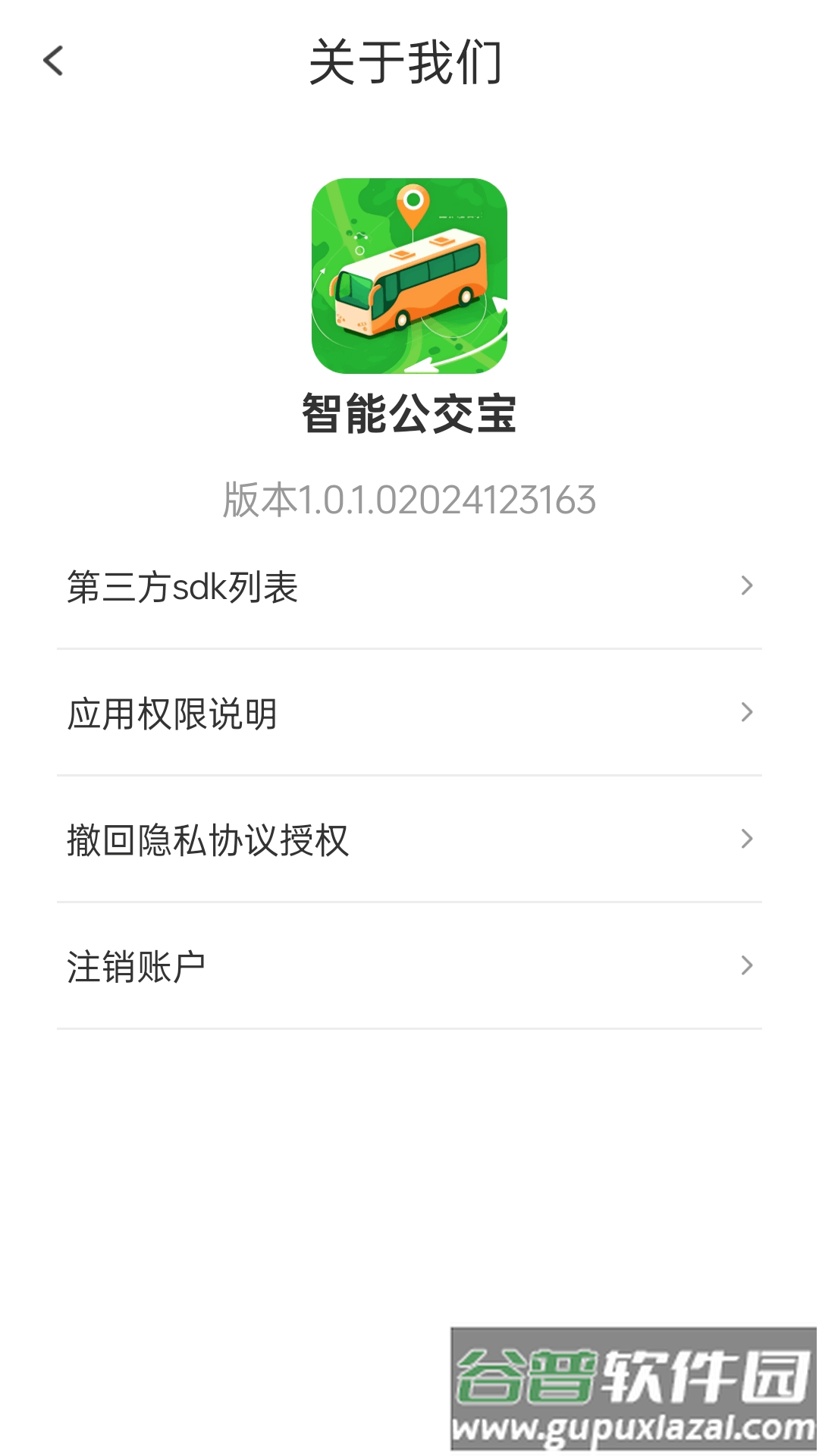819x1456 pixels.
Task: Click the chevron next to 注销账户
Action: point(747,965)
